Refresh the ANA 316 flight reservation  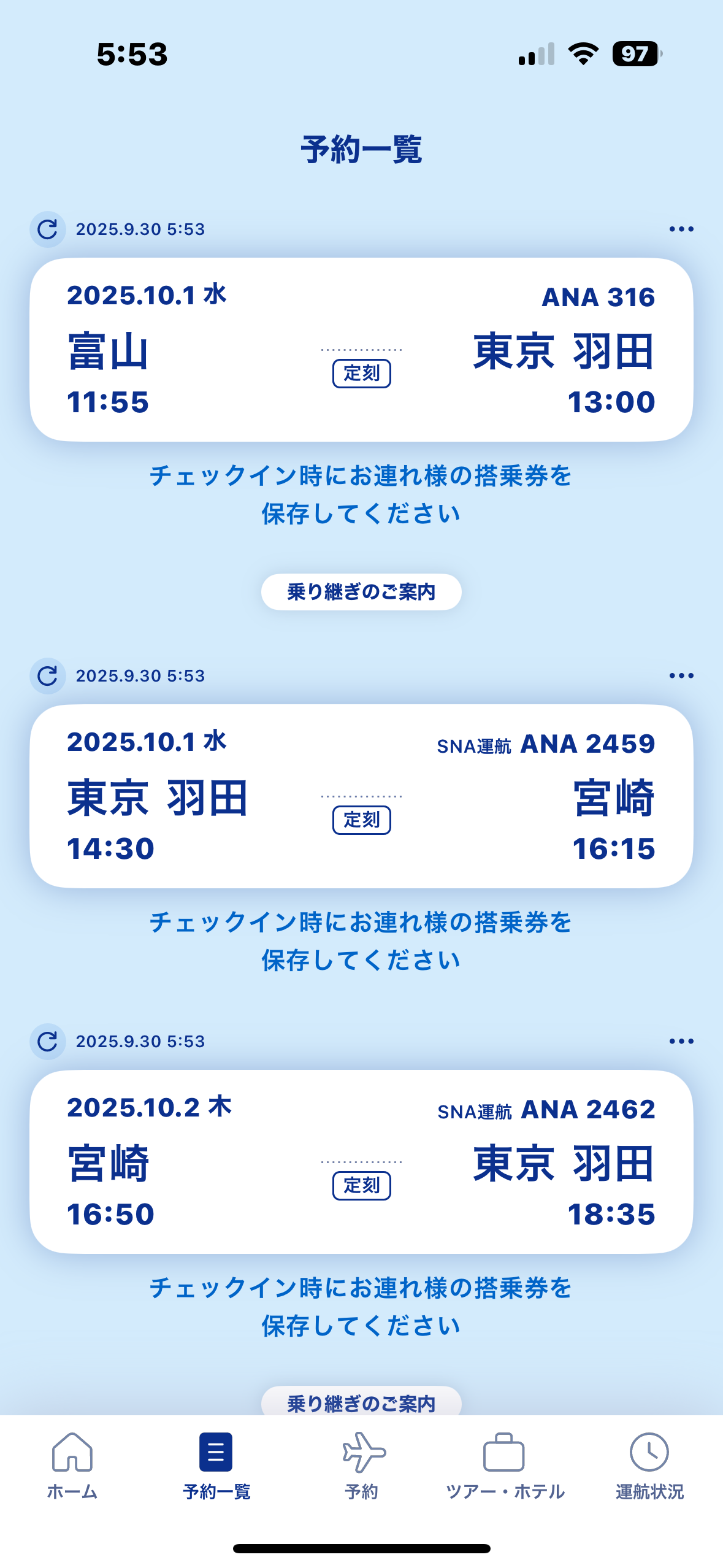pos(48,229)
